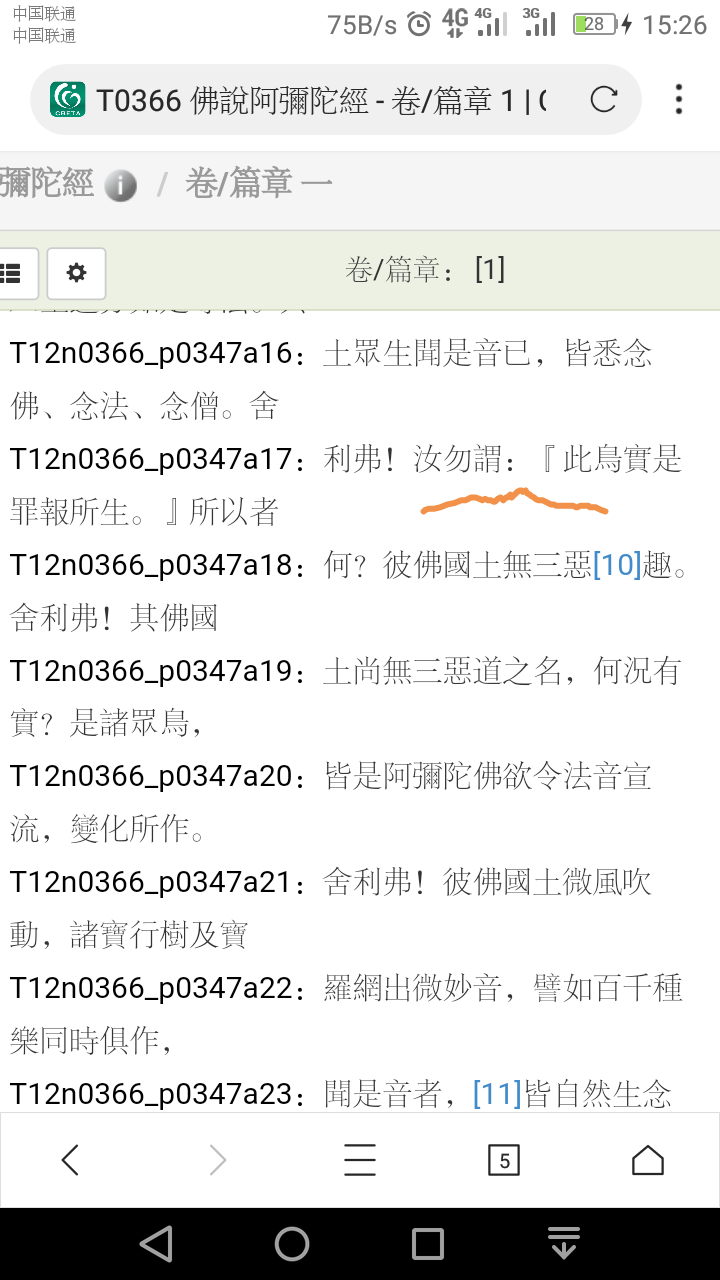Image resolution: width=720 pixels, height=1280 pixels.
Task: Open the gear settings button
Action: click(x=76, y=272)
